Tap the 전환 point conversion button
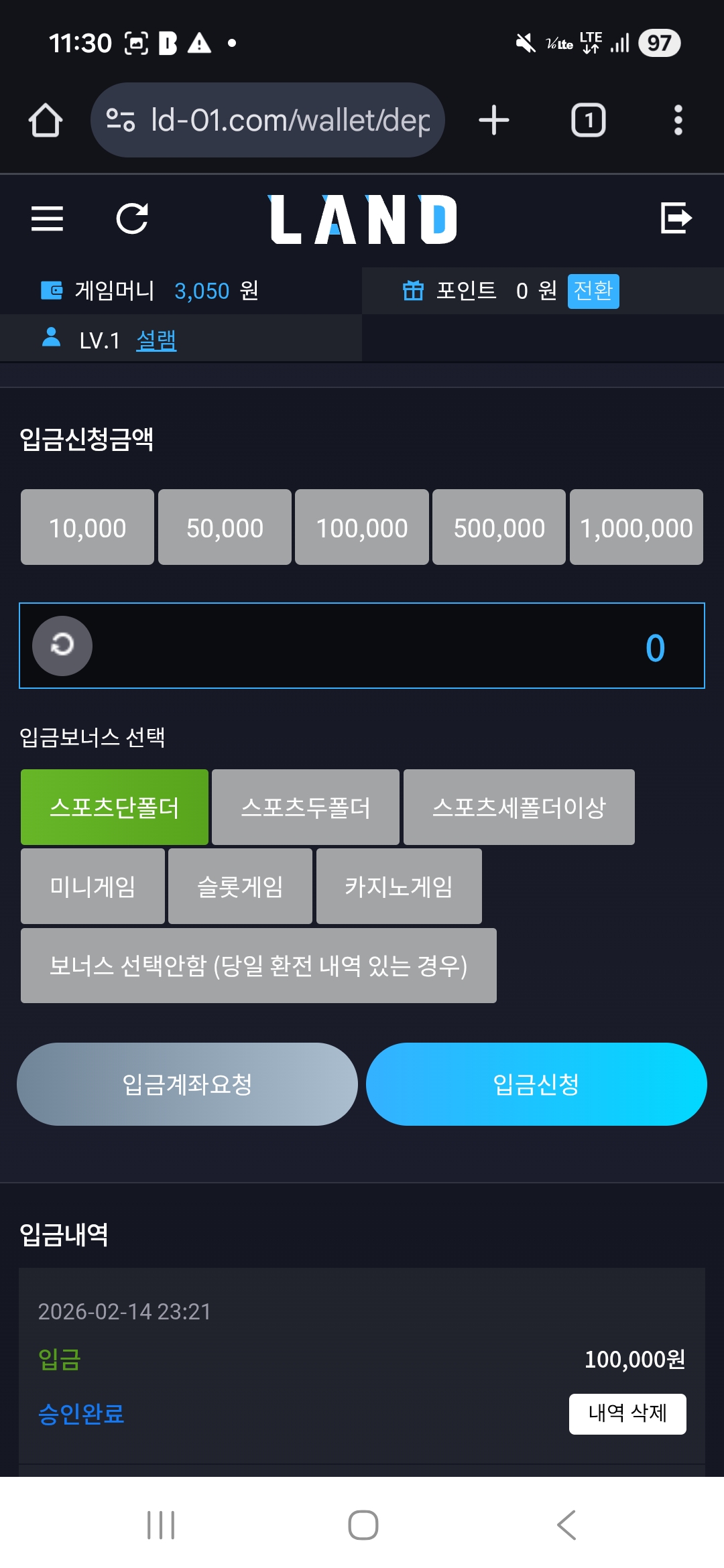724x1568 pixels. (x=593, y=291)
